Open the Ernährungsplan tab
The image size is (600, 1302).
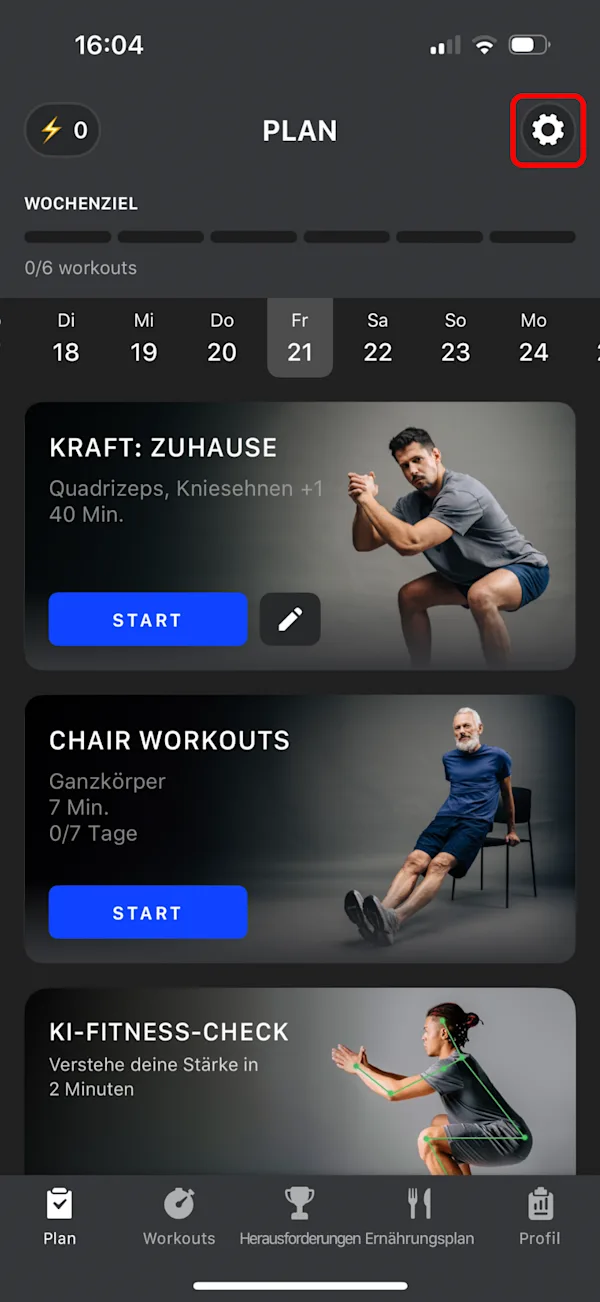click(420, 1217)
